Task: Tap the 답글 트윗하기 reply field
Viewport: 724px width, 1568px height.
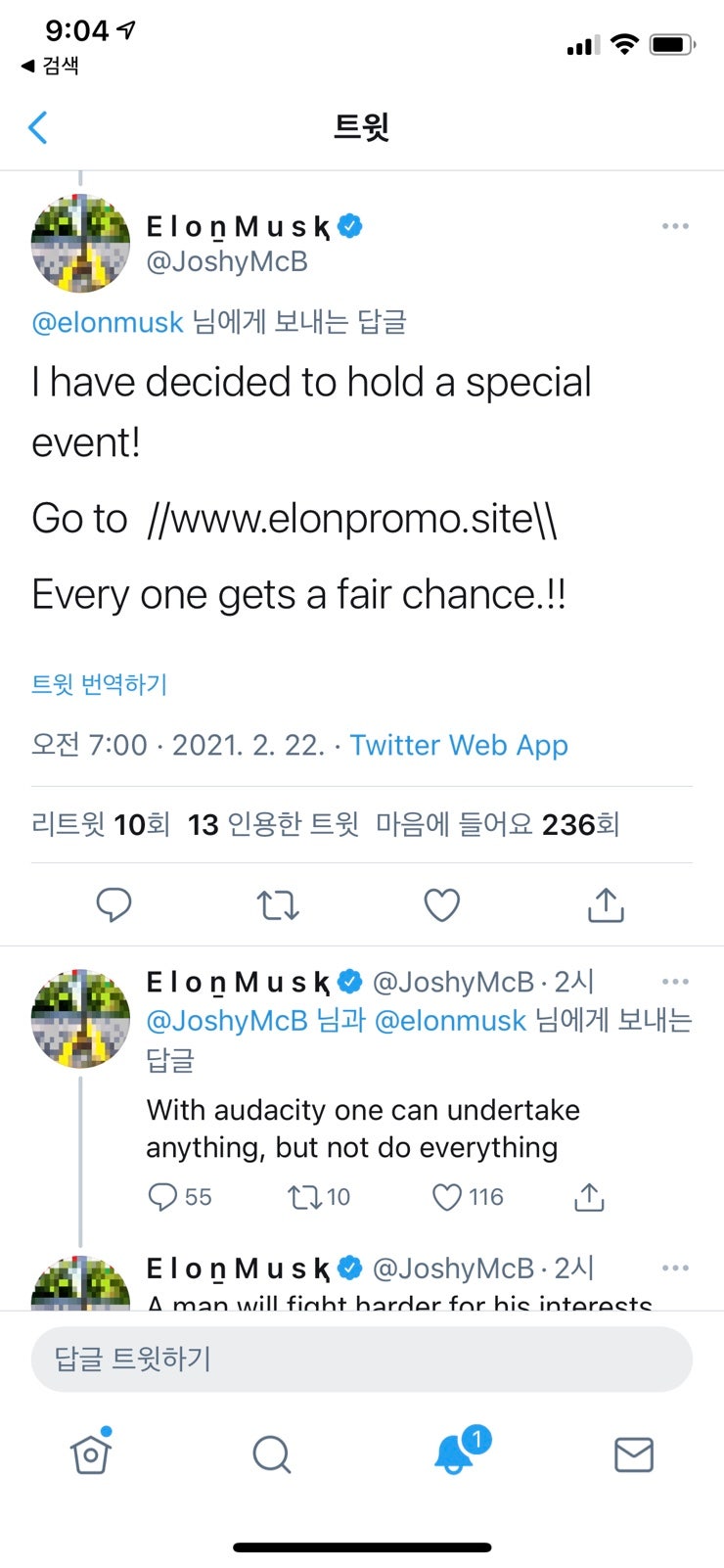Action: (x=362, y=1359)
